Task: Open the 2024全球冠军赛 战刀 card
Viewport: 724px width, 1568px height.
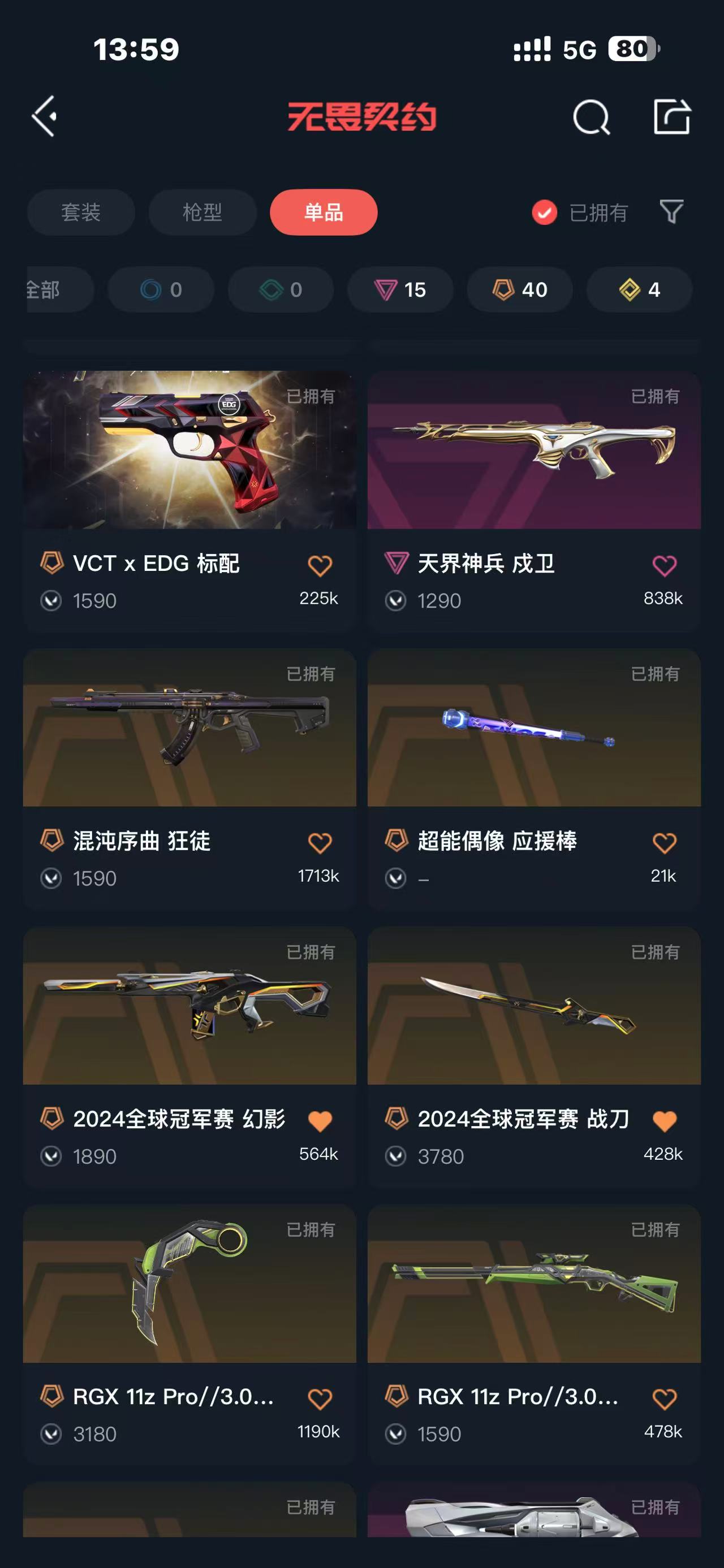Action: pos(534,1006)
